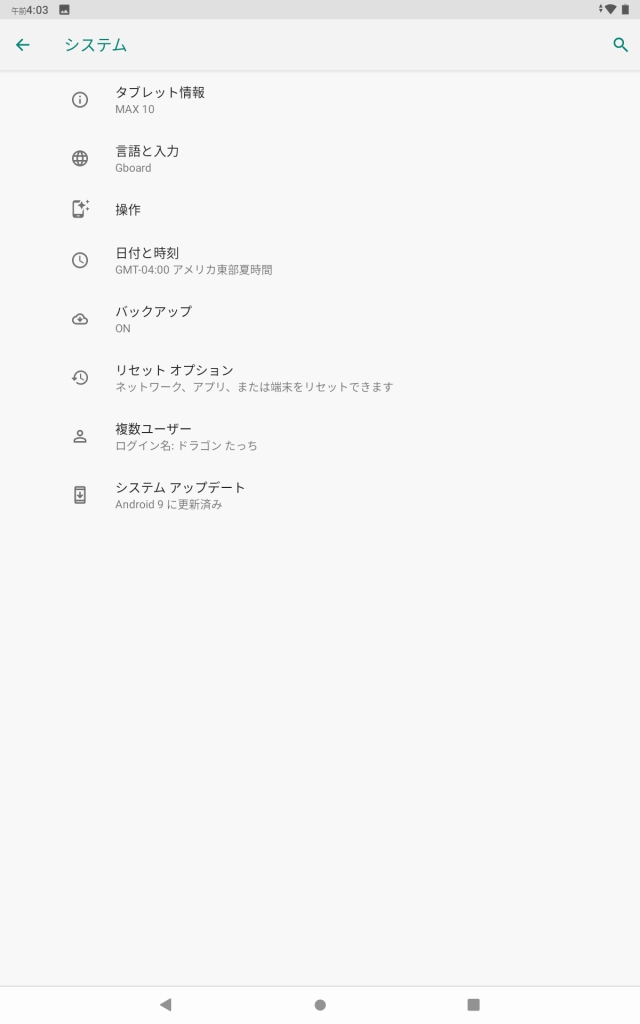Tap the system home button
Image resolution: width=640 pixels, height=1024 pixels.
pyautogui.click(x=320, y=1004)
